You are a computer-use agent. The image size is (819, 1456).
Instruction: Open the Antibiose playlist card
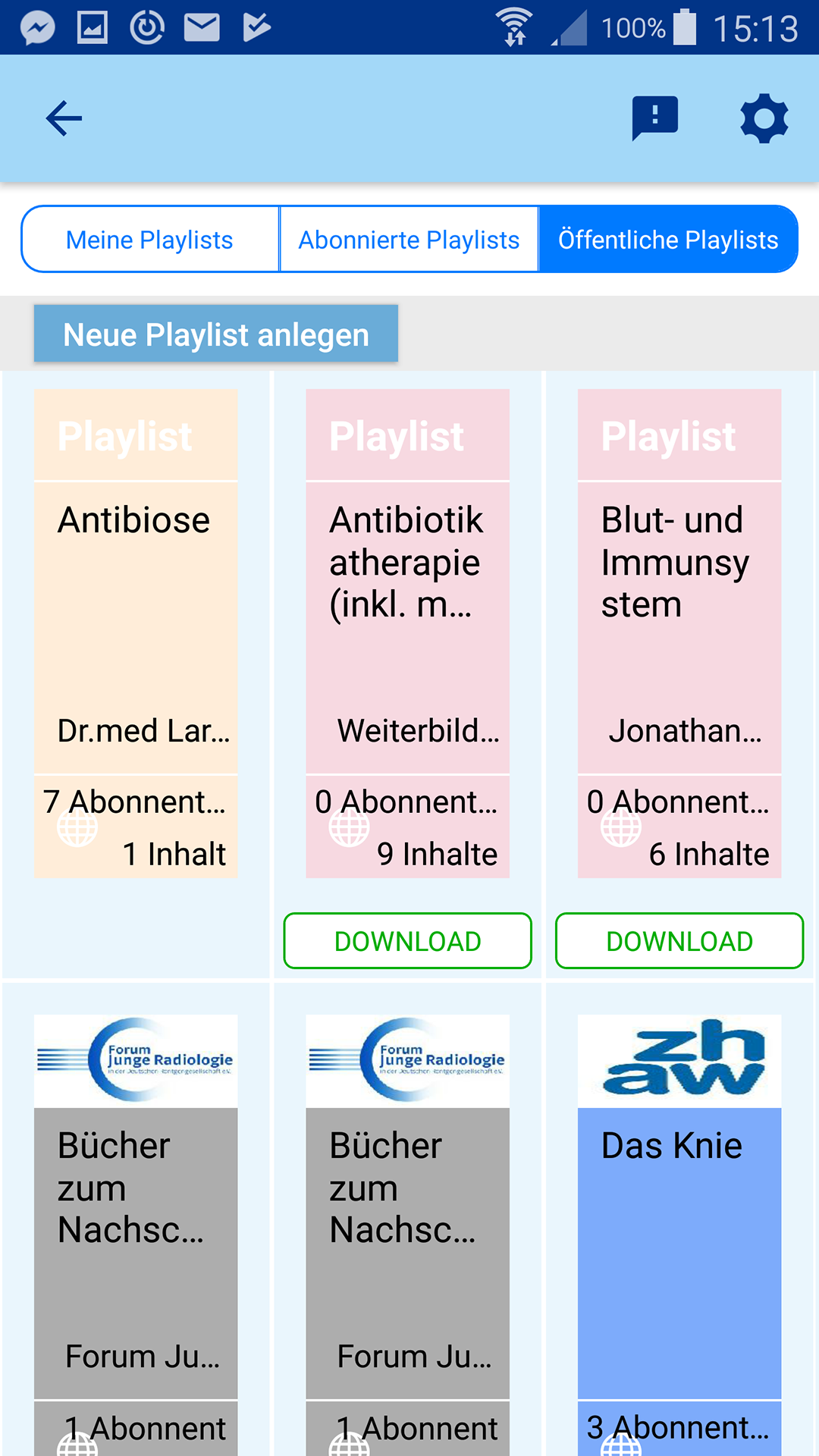click(136, 634)
